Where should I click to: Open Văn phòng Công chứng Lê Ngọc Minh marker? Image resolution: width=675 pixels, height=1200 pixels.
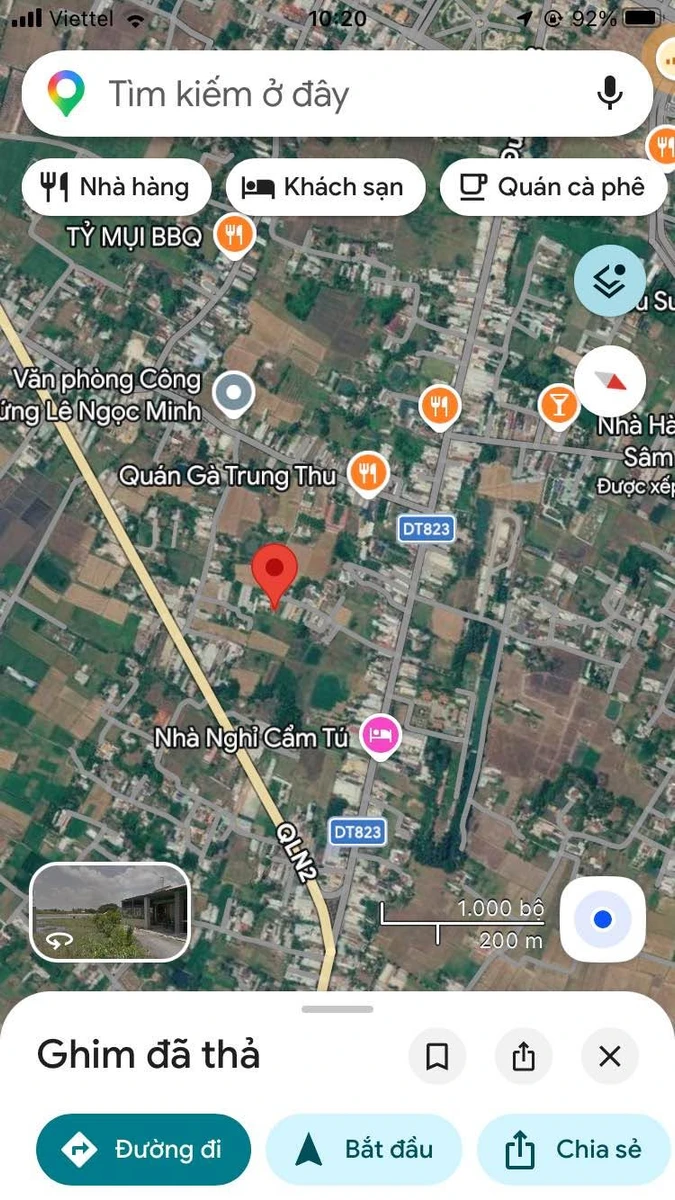coord(234,394)
